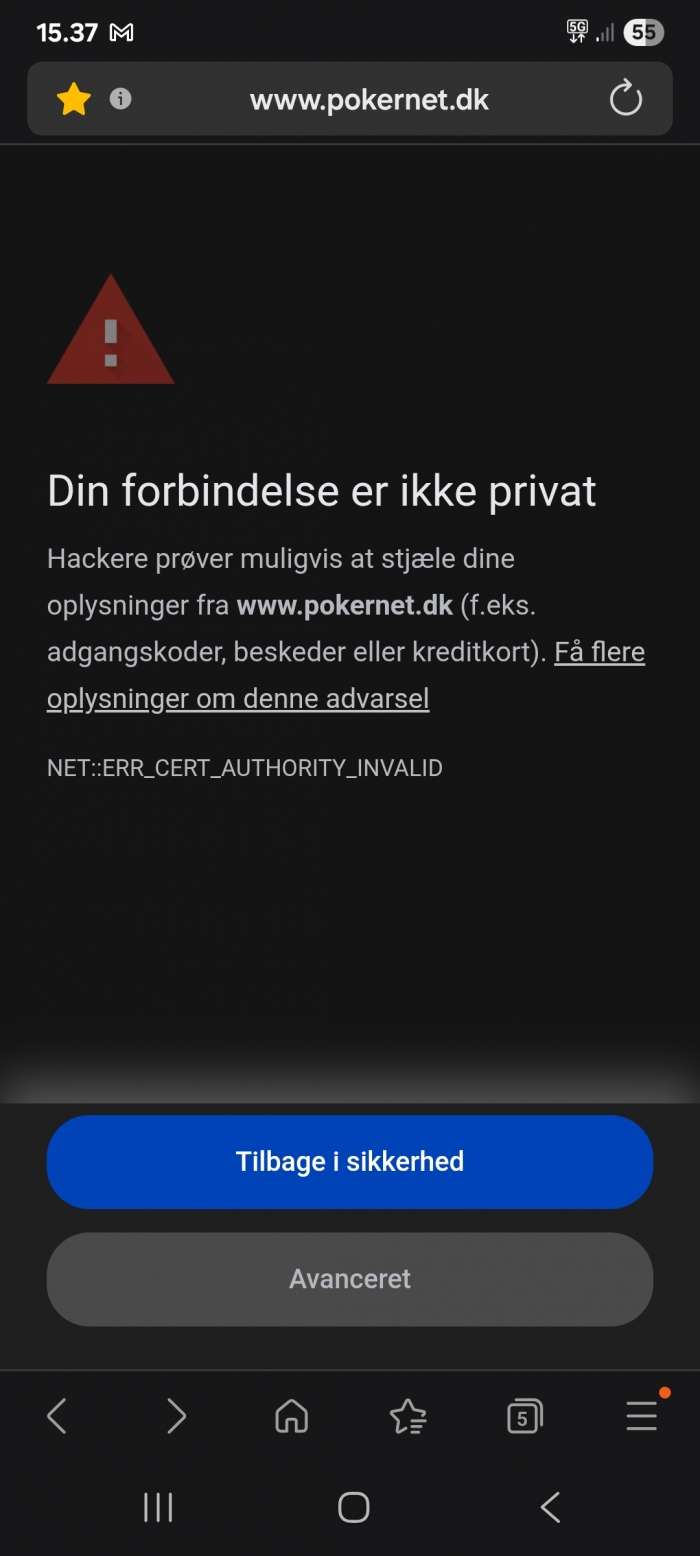
Task: Show the 5 open tabs
Action: point(524,1416)
